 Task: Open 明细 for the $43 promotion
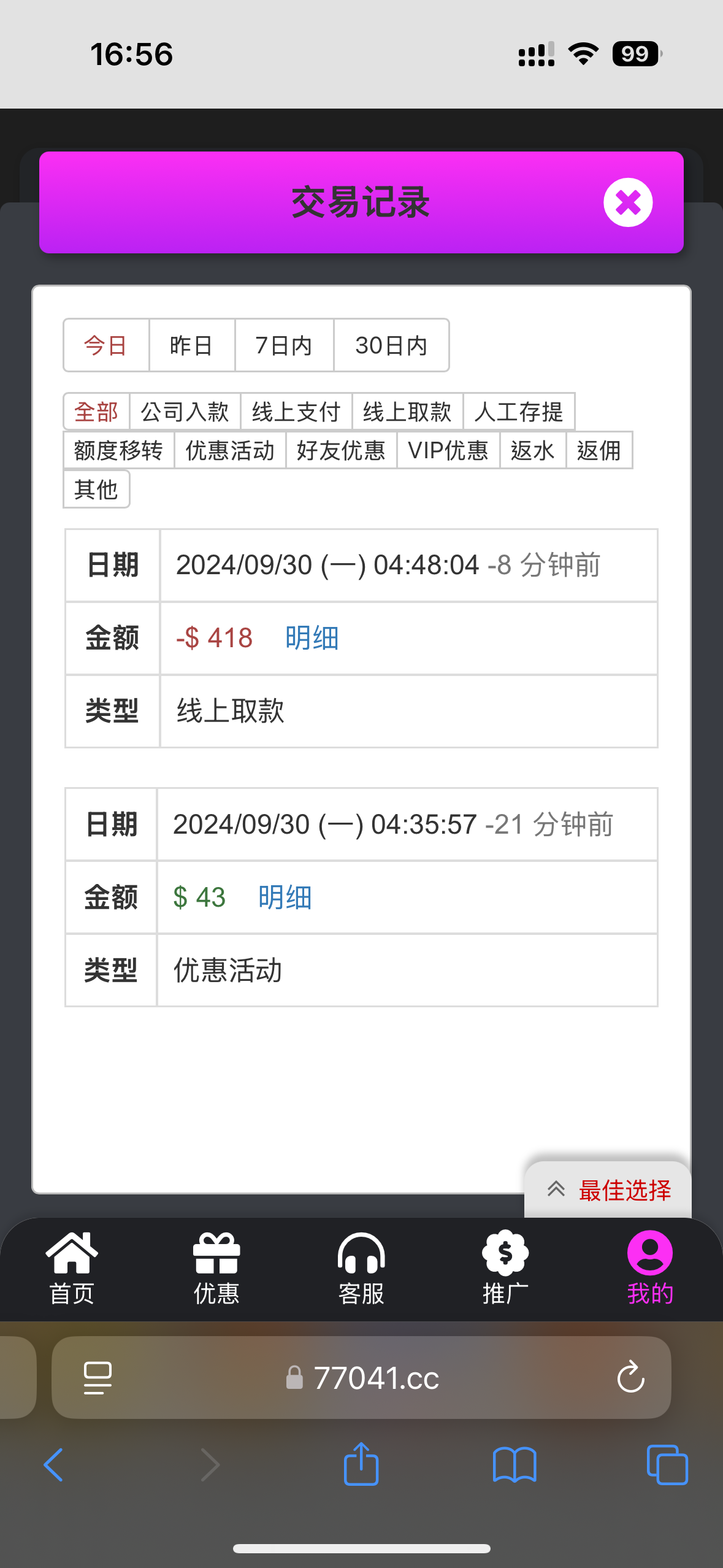pyautogui.click(x=285, y=897)
